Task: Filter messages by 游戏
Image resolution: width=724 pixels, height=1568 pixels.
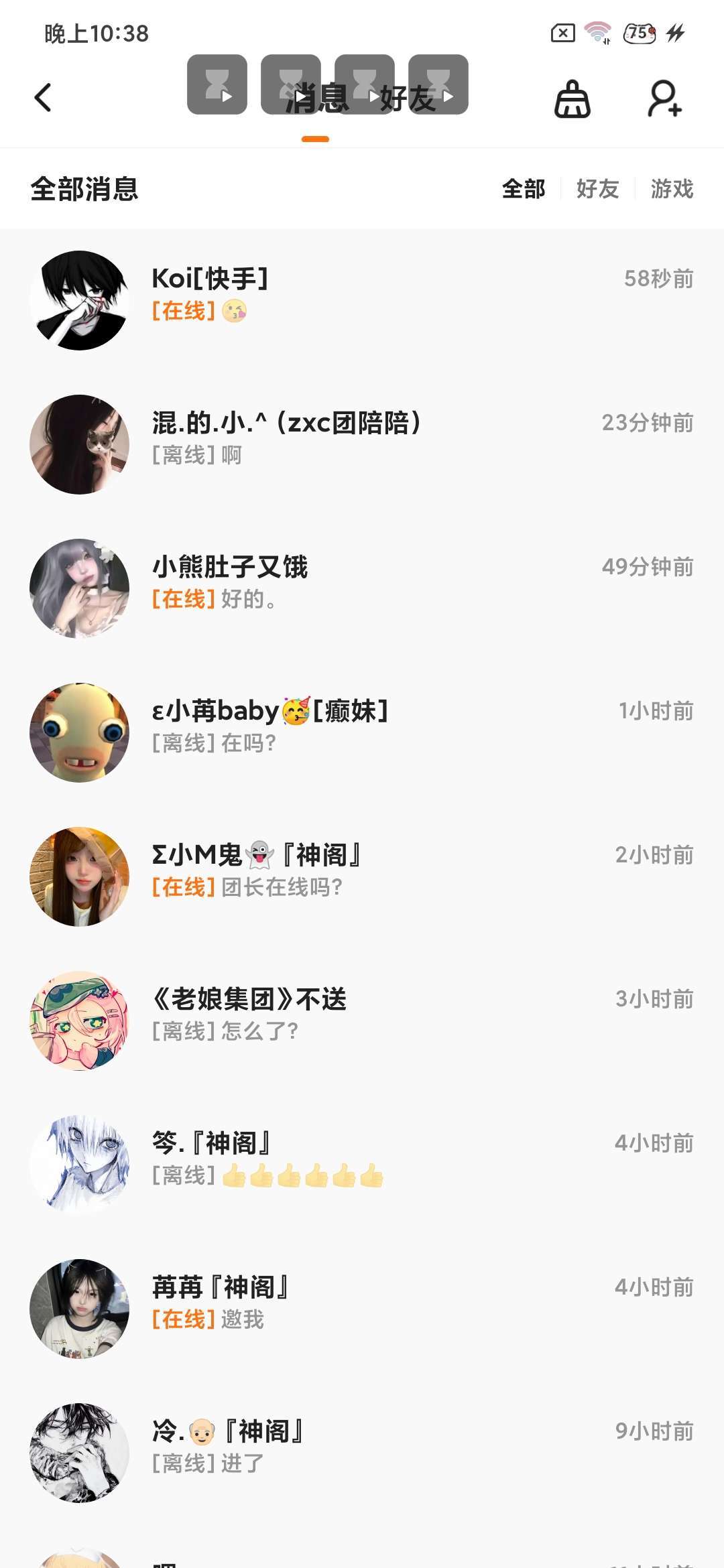Action: 672,189
